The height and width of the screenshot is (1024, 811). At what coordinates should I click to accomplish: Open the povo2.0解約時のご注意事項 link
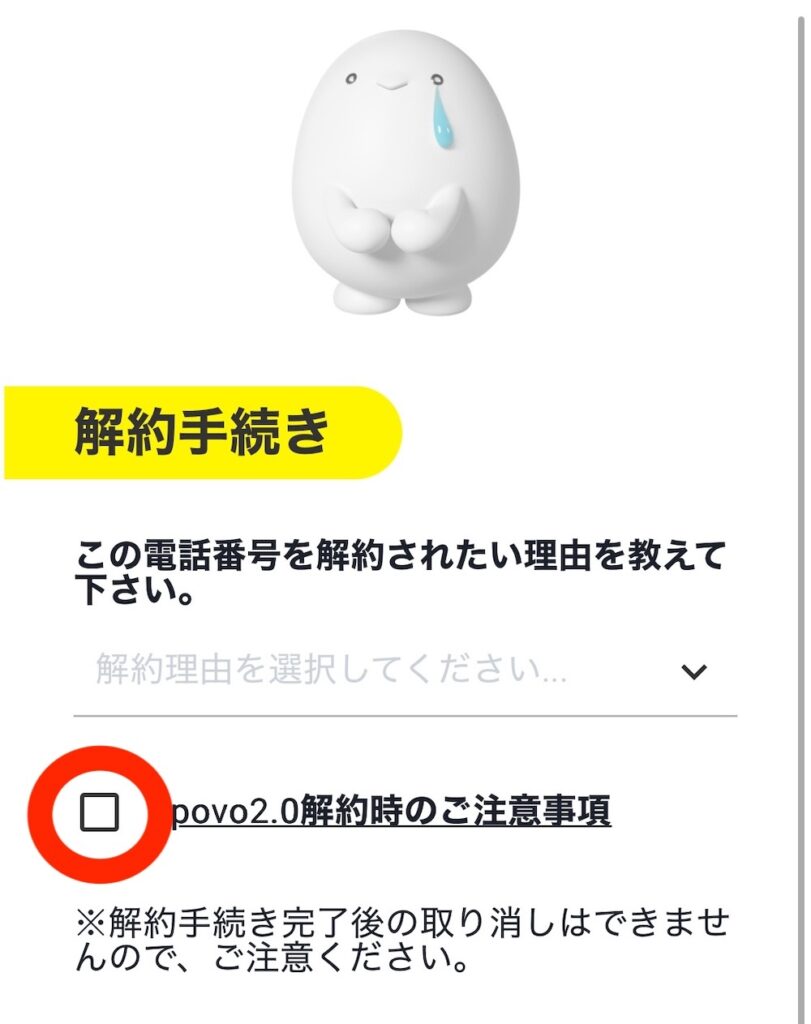[391, 811]
